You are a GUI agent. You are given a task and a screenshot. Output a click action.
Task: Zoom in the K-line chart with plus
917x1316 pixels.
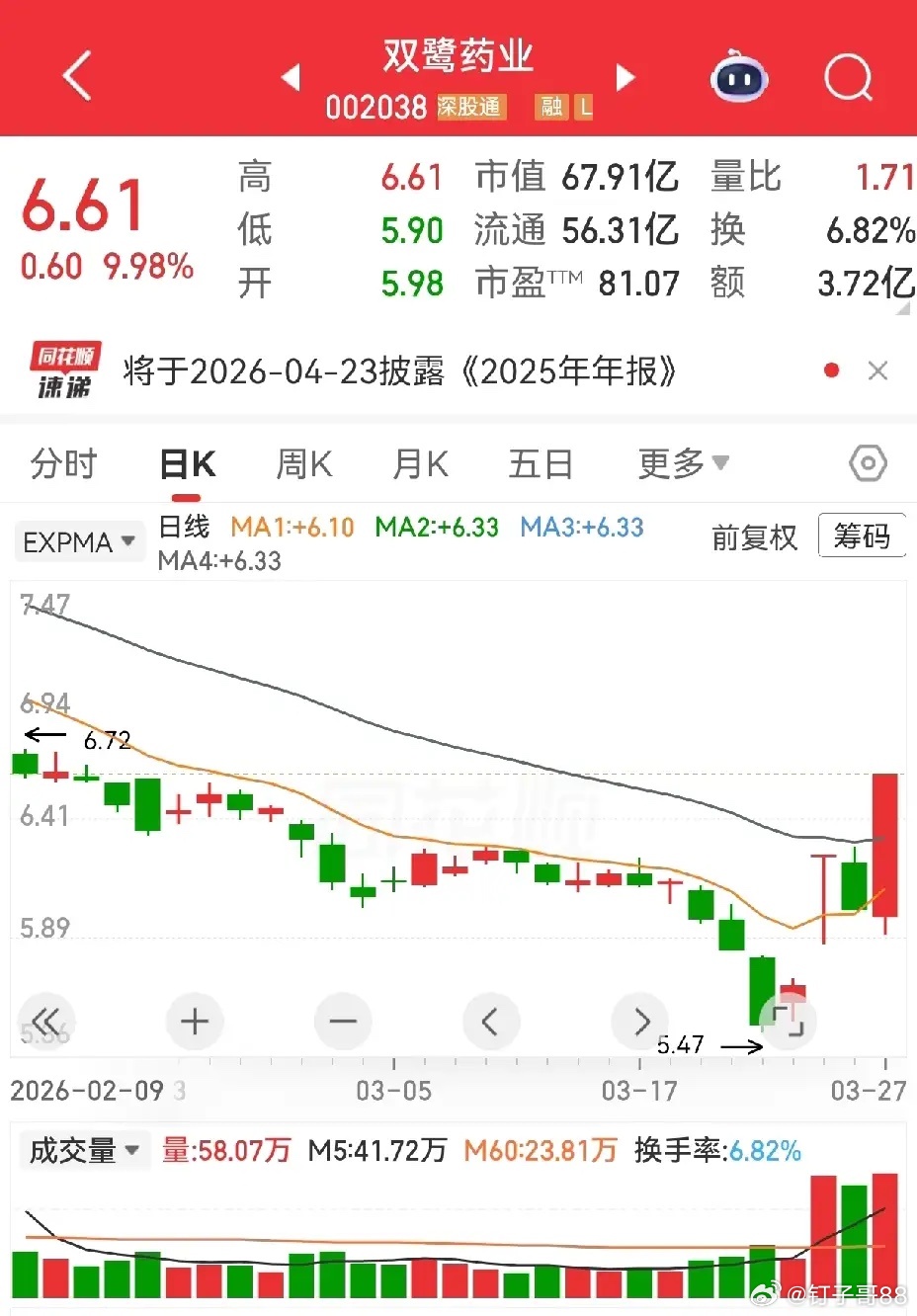(x=195, y=1021)
